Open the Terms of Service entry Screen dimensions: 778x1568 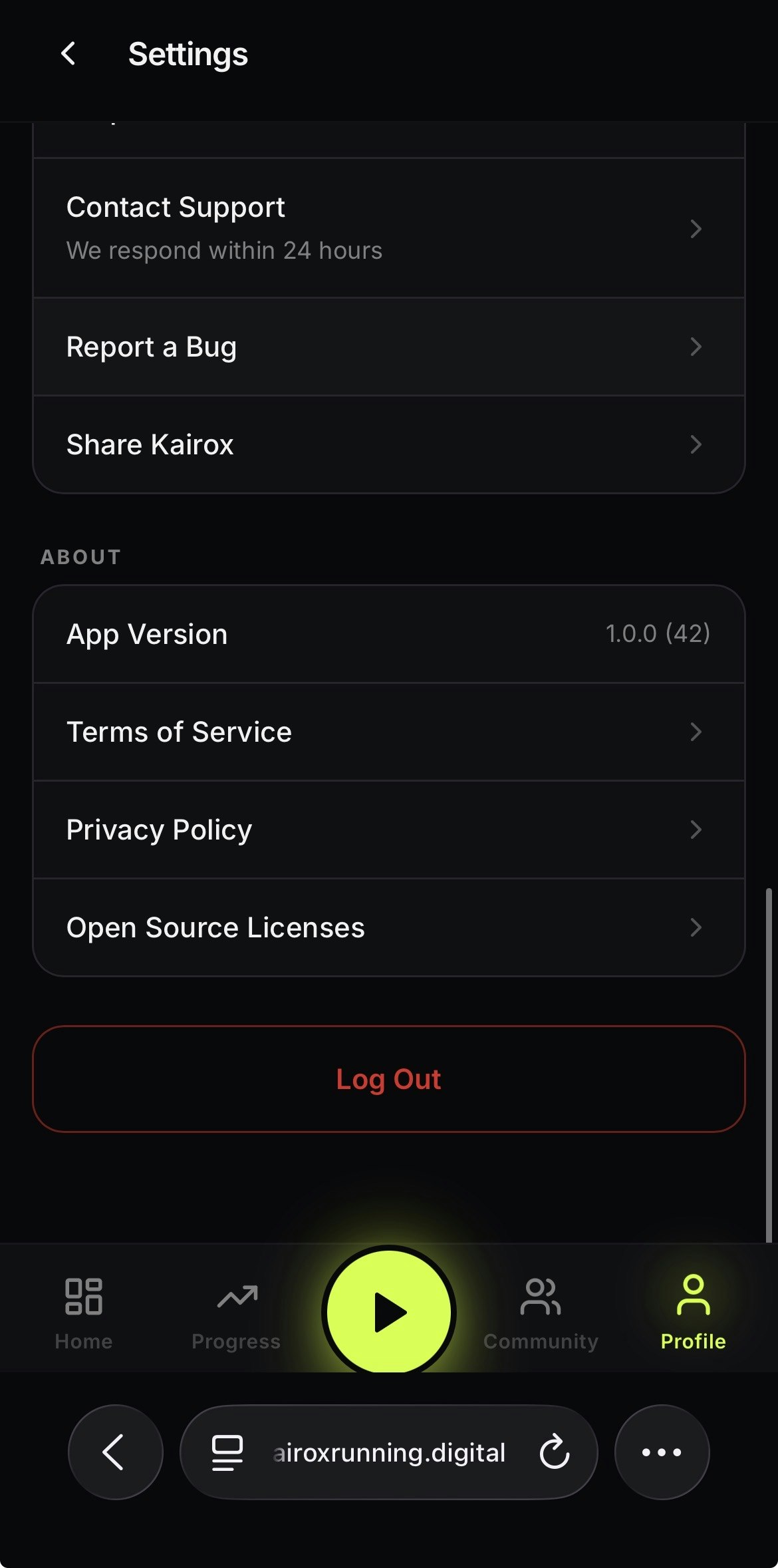click(389, 731)
